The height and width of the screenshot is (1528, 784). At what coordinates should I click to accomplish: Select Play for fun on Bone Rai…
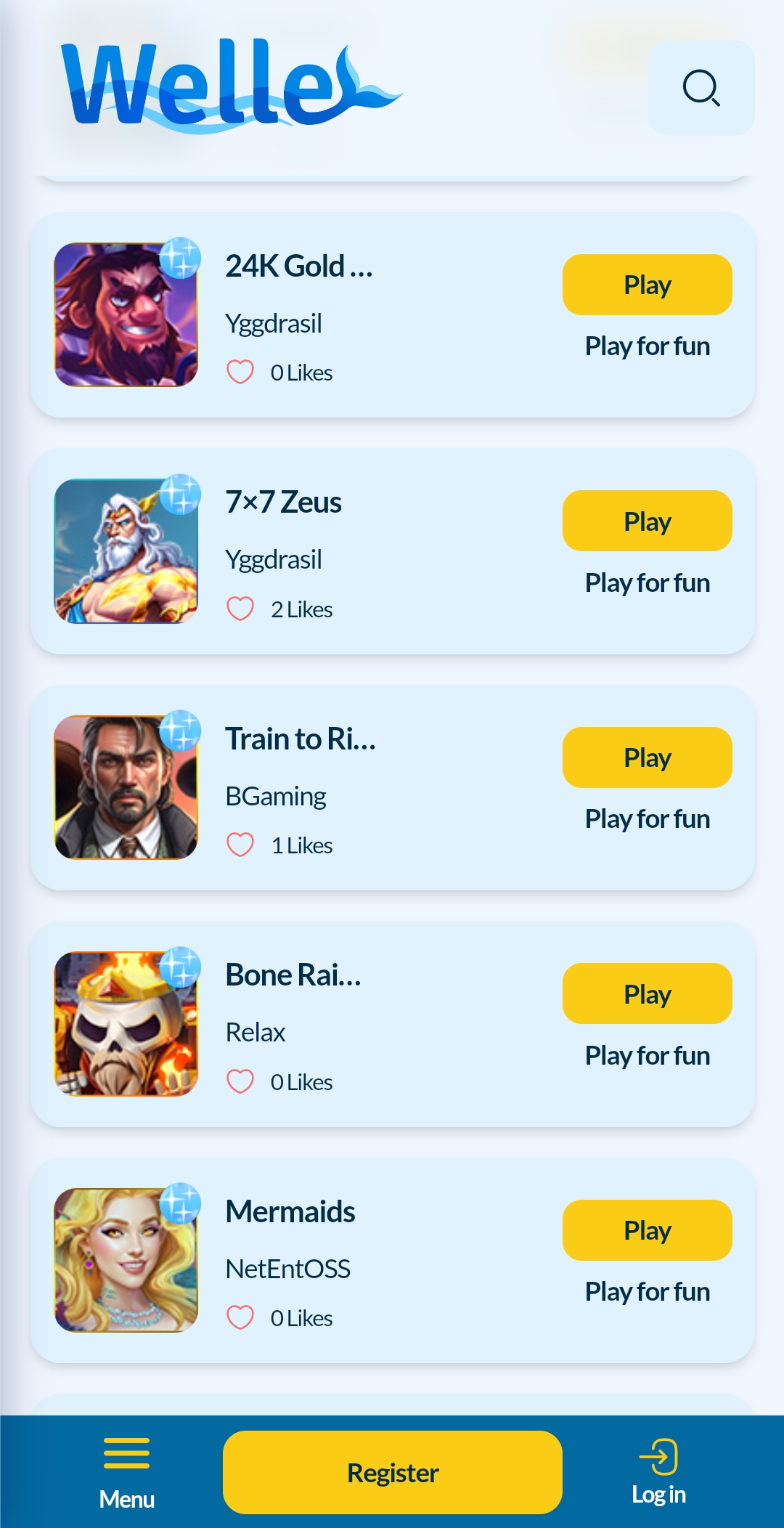(x=647, y=1055)
